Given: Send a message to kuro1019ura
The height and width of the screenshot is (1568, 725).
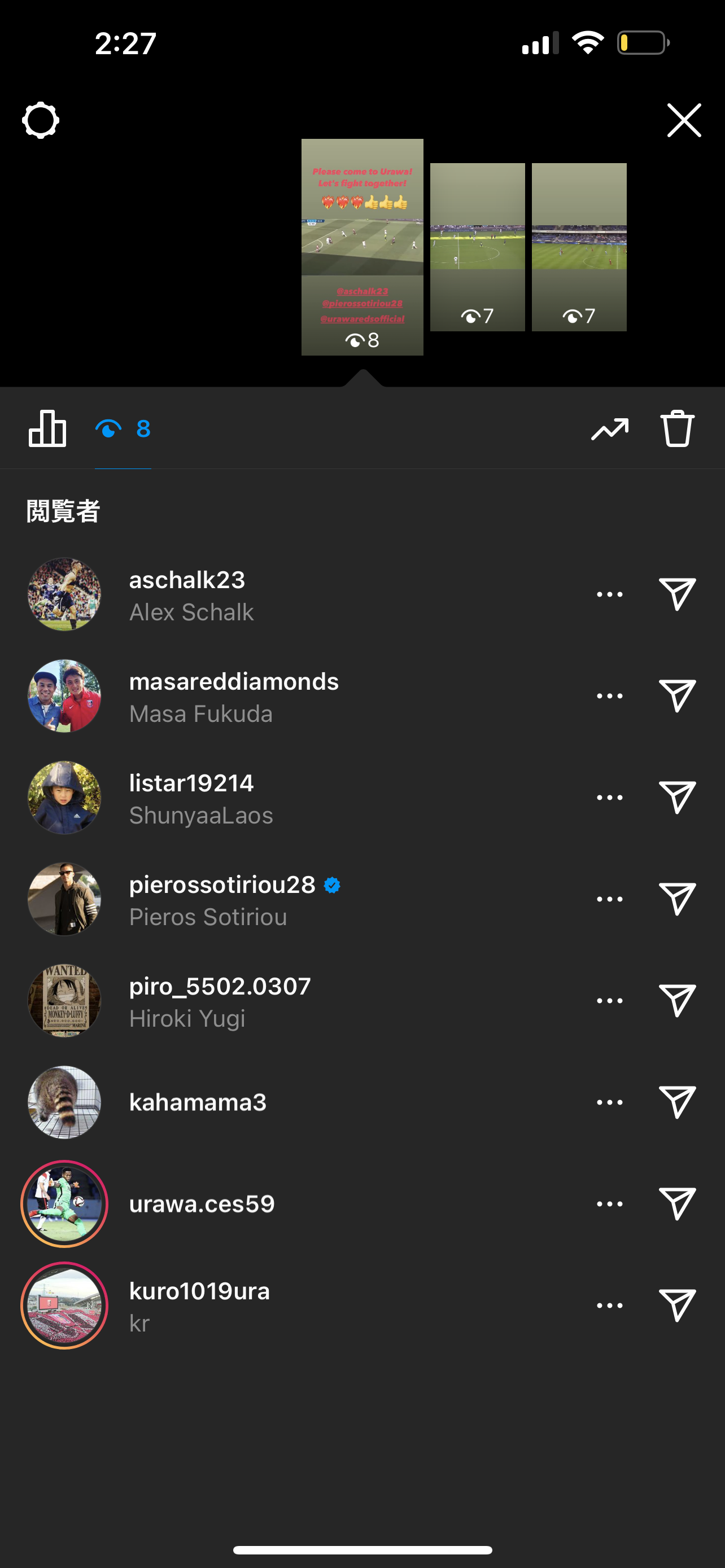Looking at the screenshot, I should coord(677,1305).
